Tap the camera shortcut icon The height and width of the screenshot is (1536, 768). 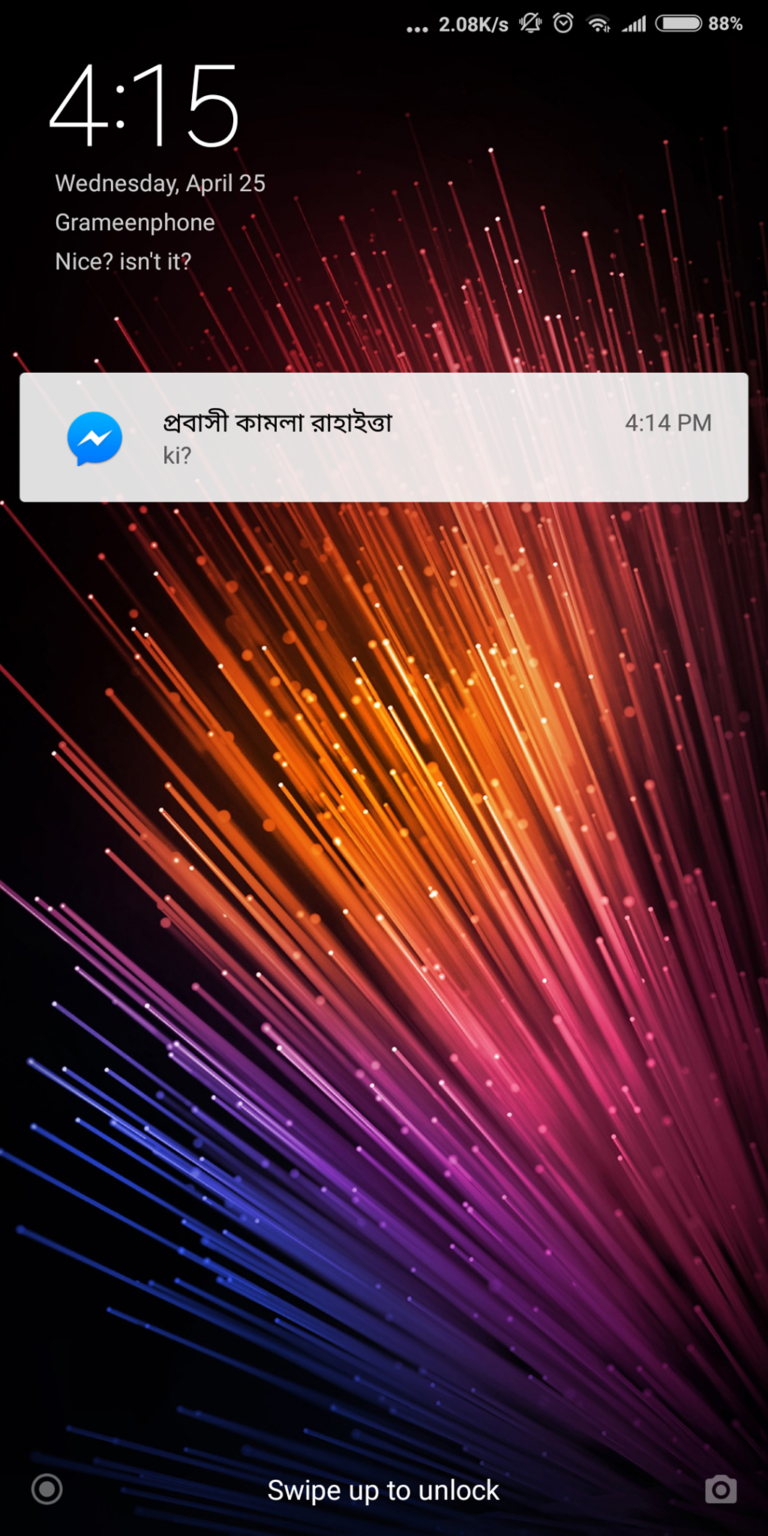pyautogui.click(x=720, y=1490)
